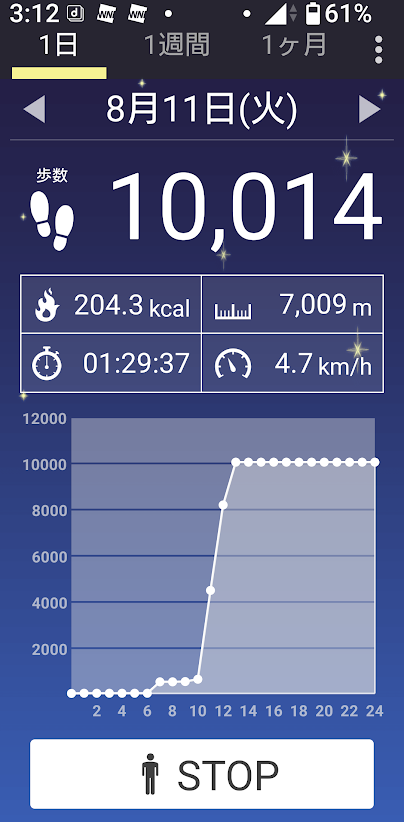Open the three-dot overflow menu
Image resolution: width=404 pixels, height=822 pixels.
point(378,49)
